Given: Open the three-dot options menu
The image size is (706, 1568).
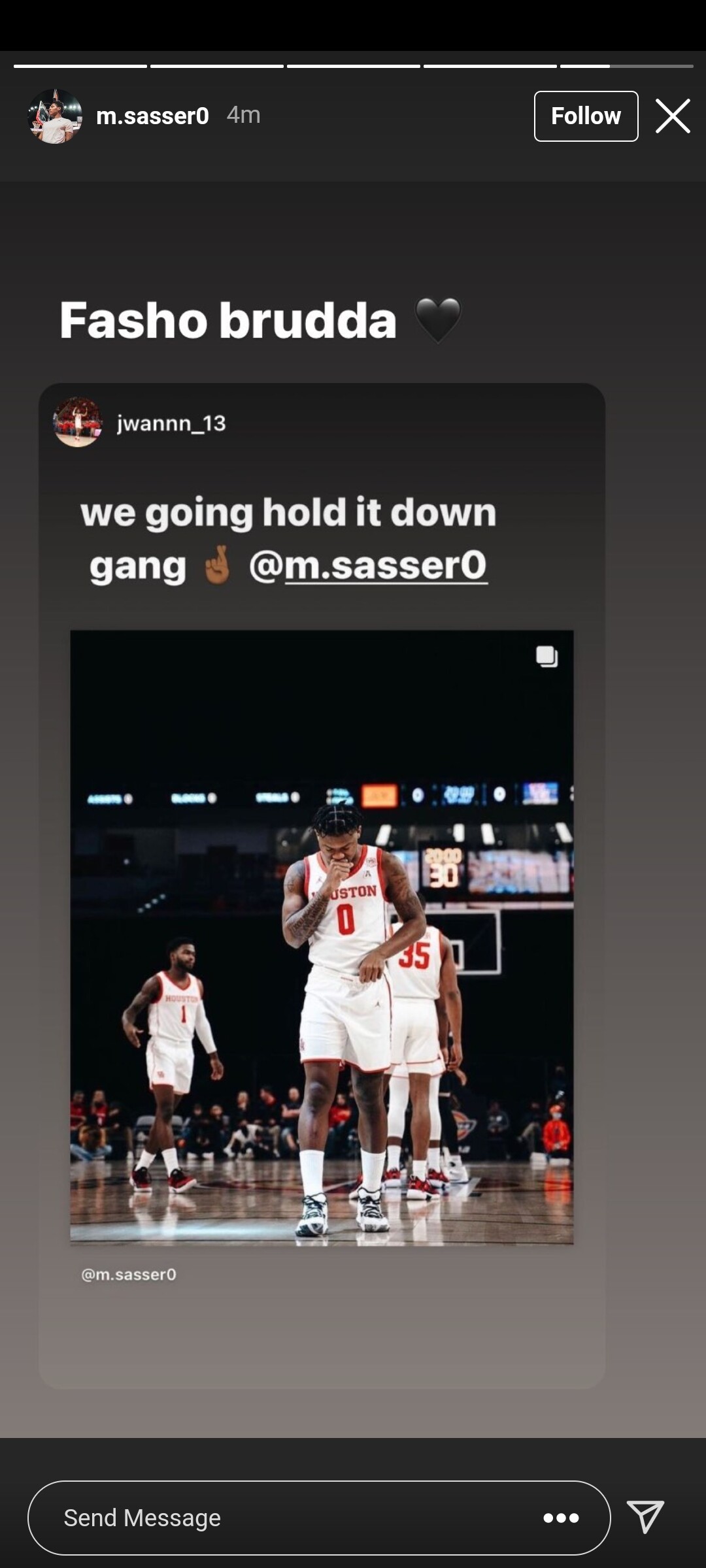Looking at the screenshot, I should click(x=561, y=1518).
